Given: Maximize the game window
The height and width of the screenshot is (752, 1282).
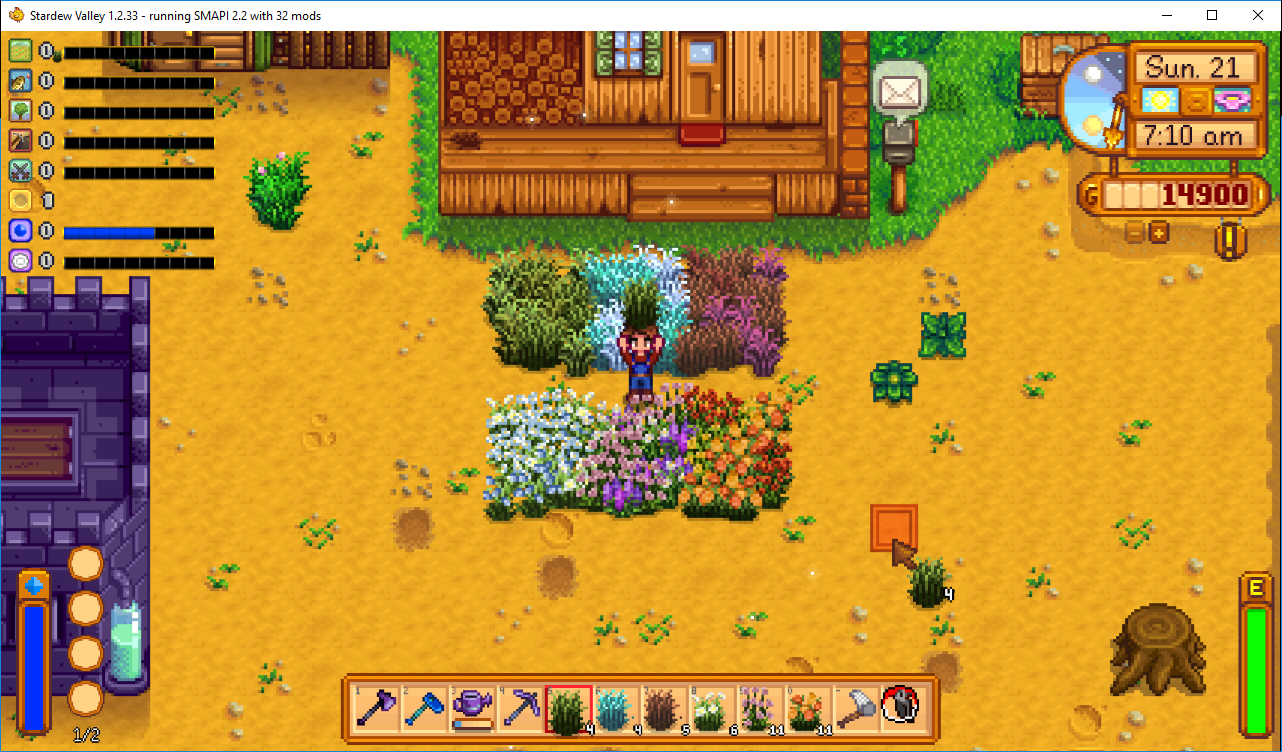Looking at the screenshot, I should tap(1212, 15).
